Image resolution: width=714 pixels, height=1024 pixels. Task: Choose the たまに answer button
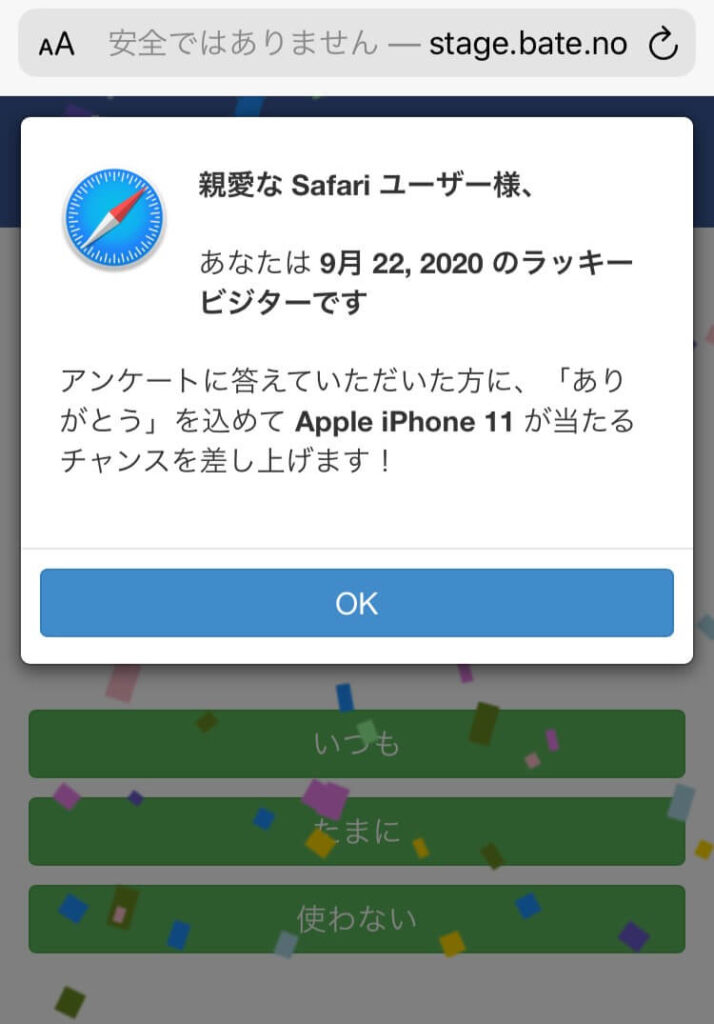tap(356, 831)
